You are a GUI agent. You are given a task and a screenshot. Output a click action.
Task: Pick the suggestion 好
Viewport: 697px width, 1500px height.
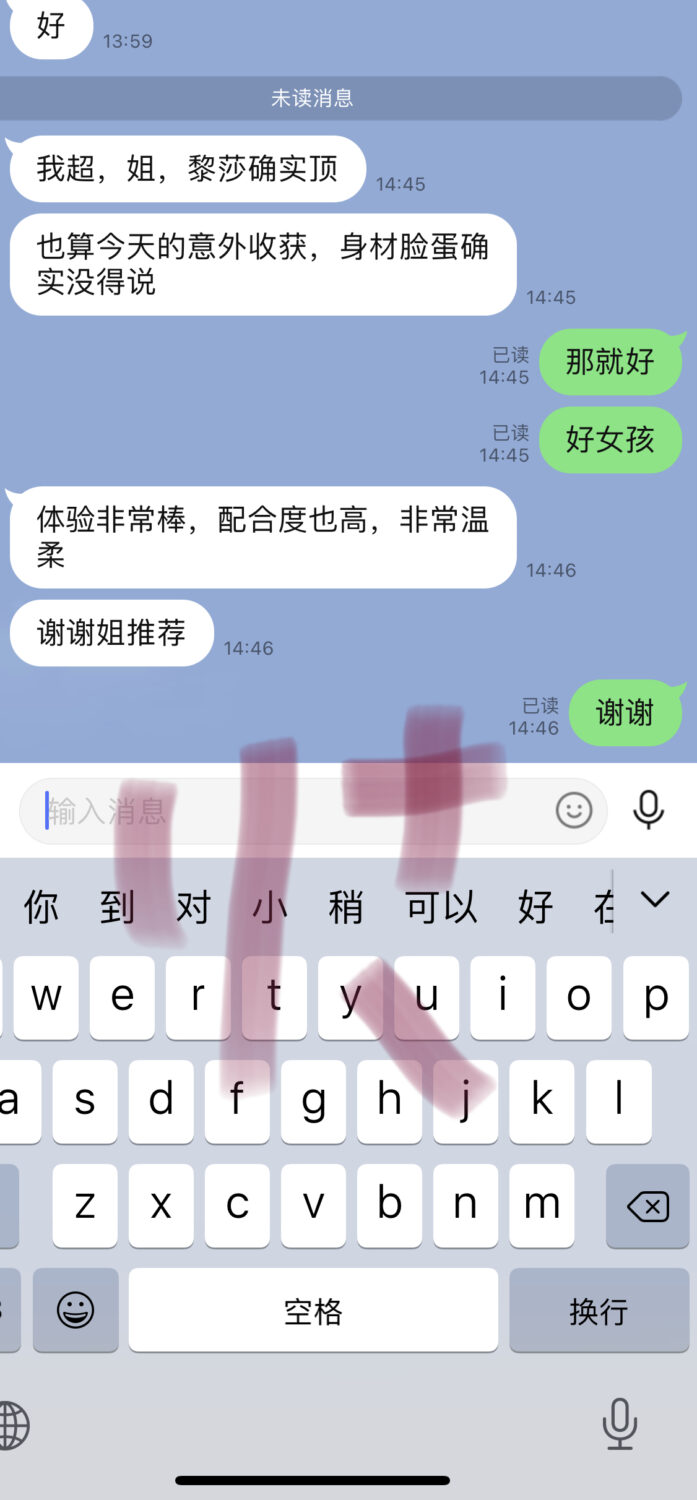click(x=535, y=908)
